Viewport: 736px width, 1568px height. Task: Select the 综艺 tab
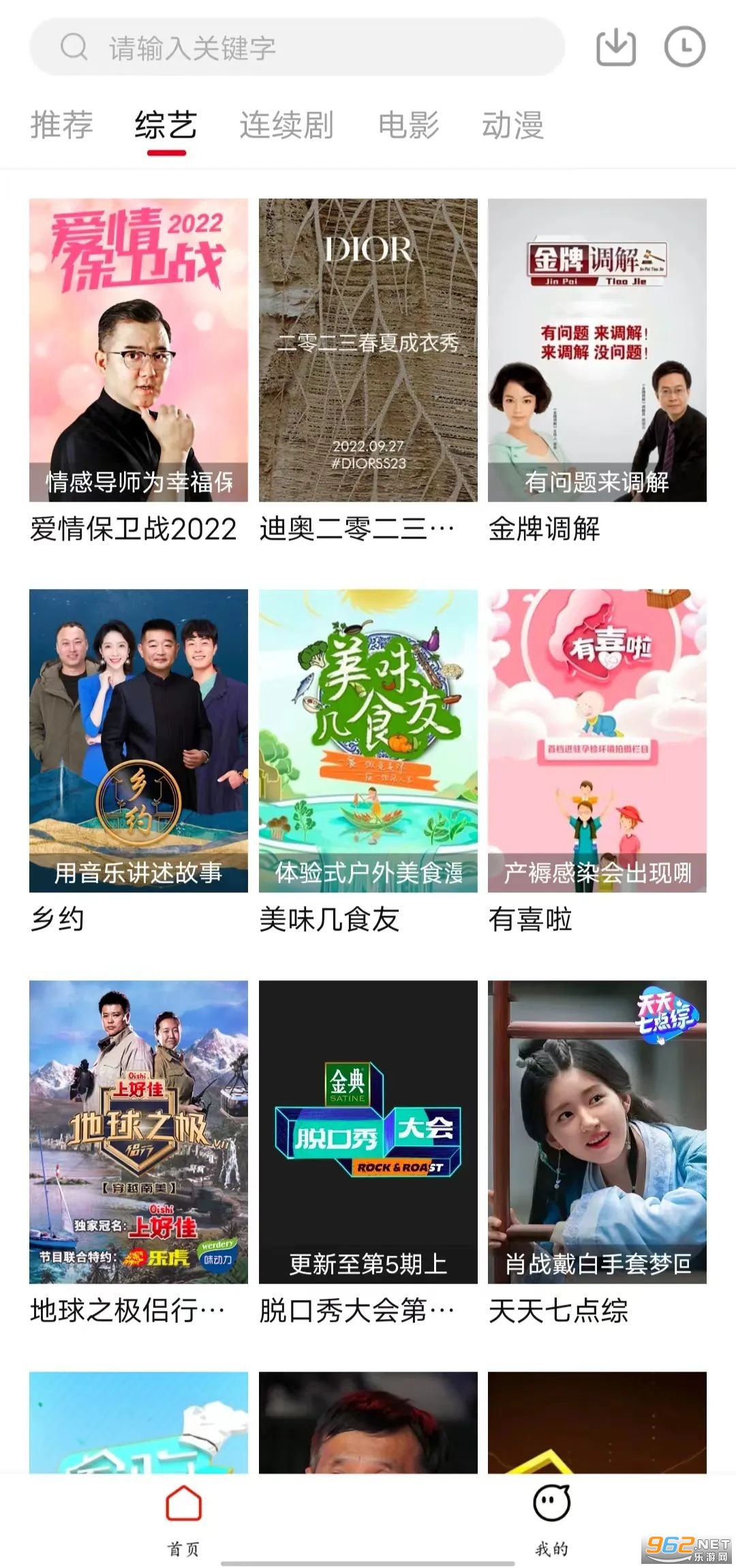point(166,125)
